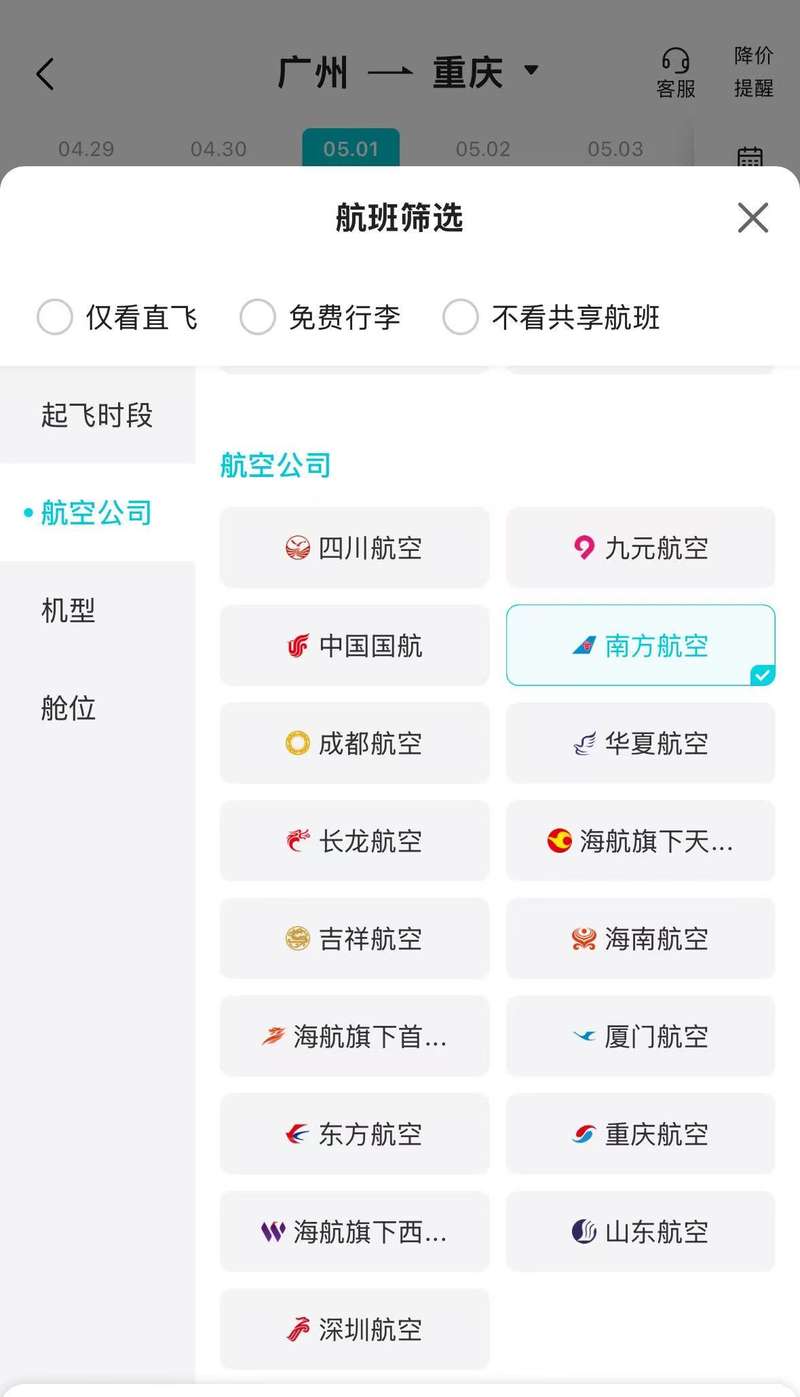800x1397 pixels.
Task: Select the 免费行李 option
Action: point(320,318)
